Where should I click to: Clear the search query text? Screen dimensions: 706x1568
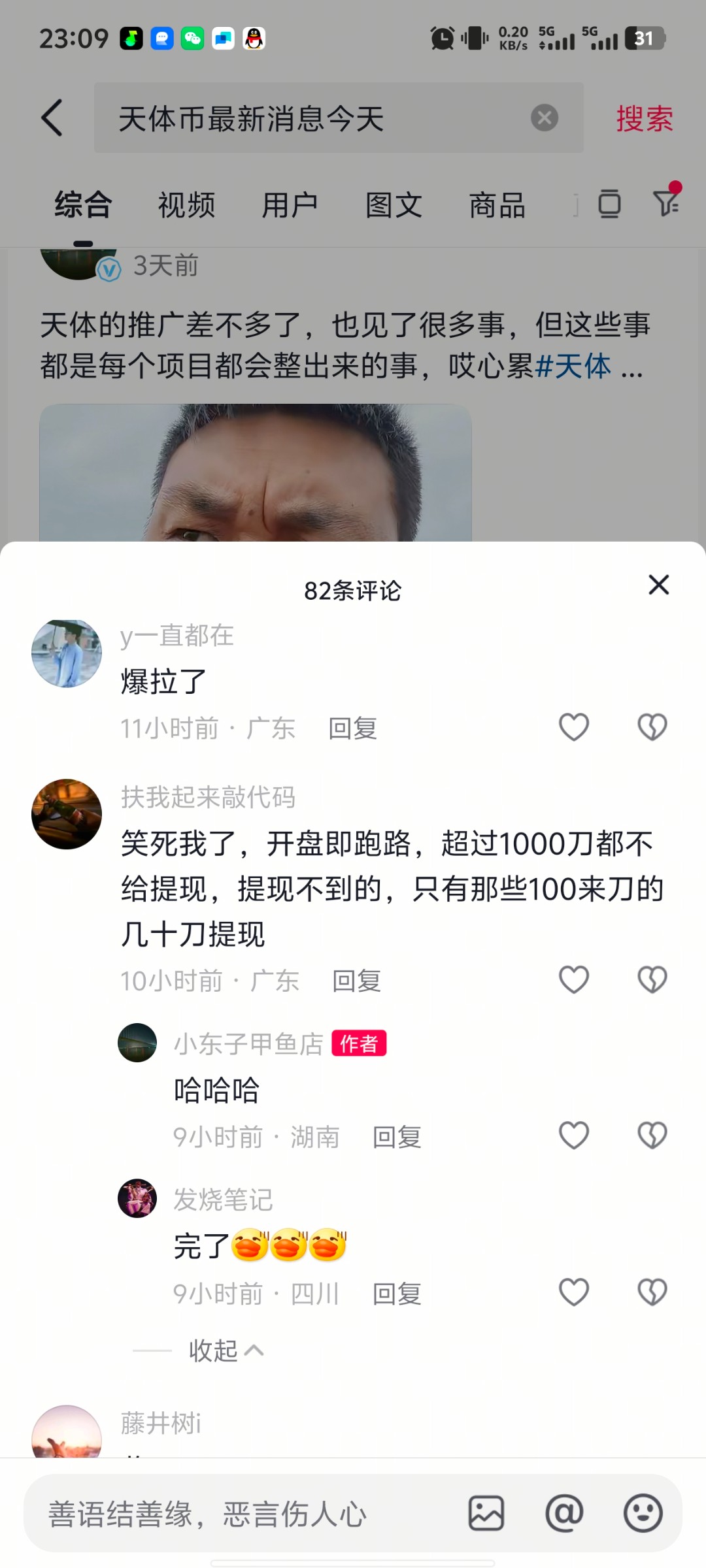click(x=544, y=118)
